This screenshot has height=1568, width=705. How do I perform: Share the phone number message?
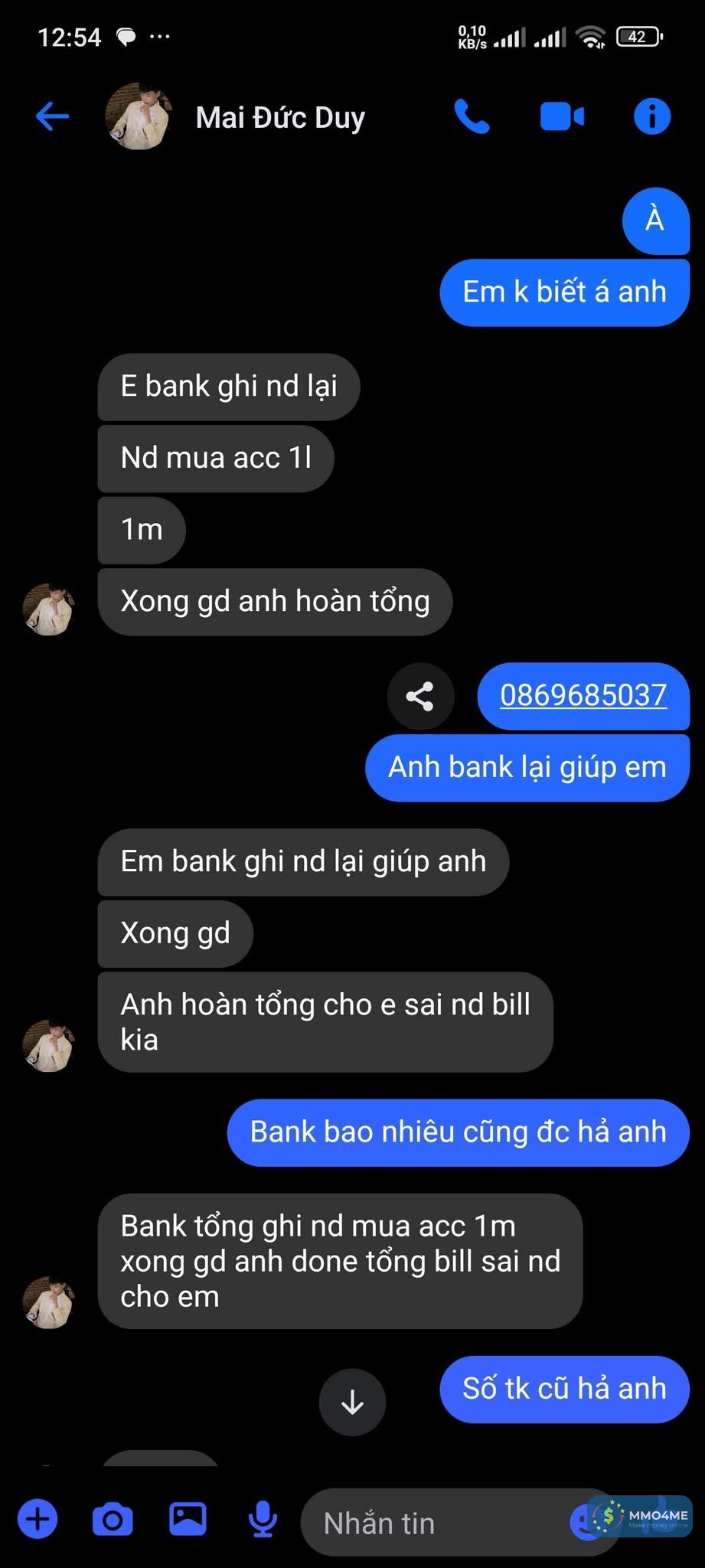point(420,696)
